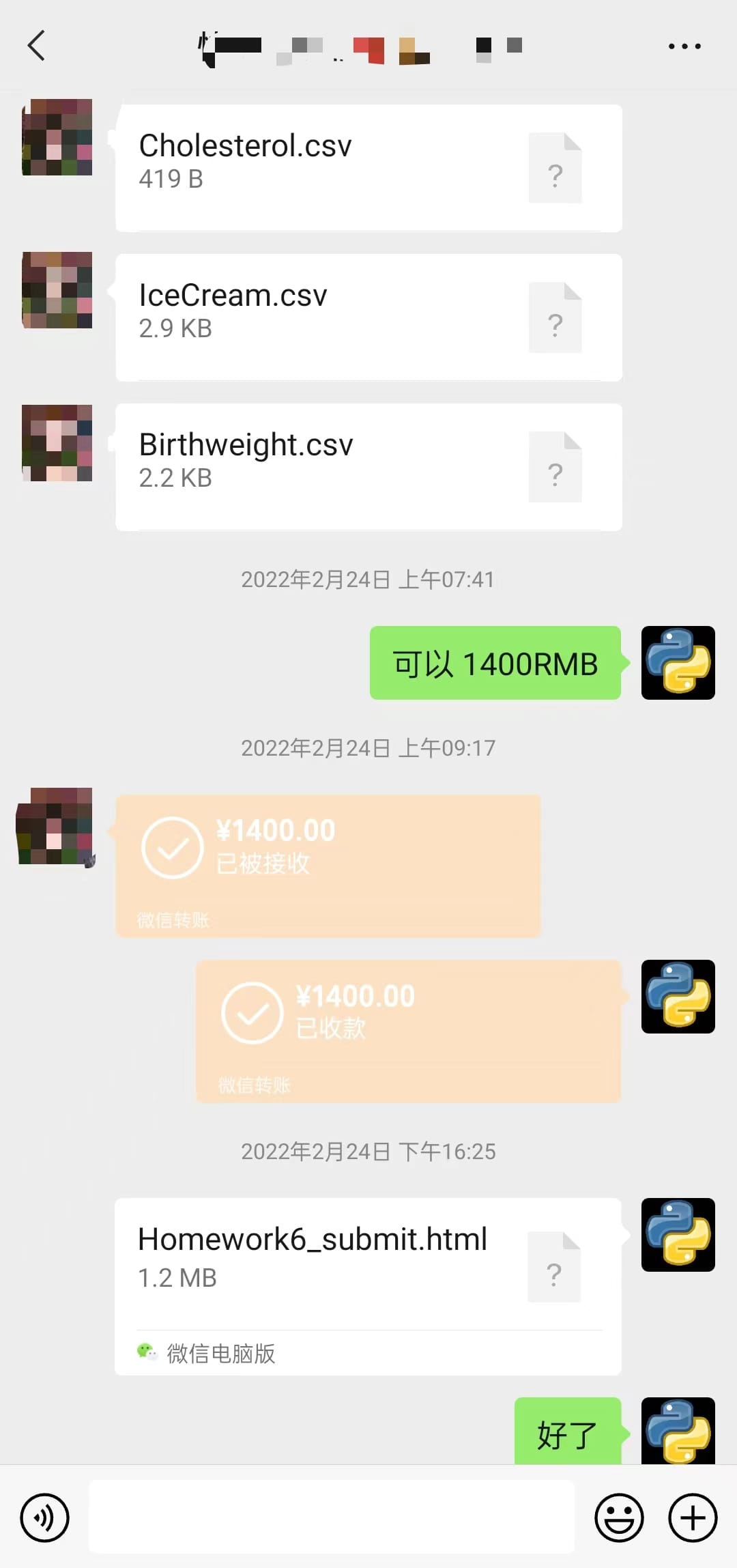View the Birthweight.csv file
Viewport: 737px width, 1568px height.
[369, 467]
